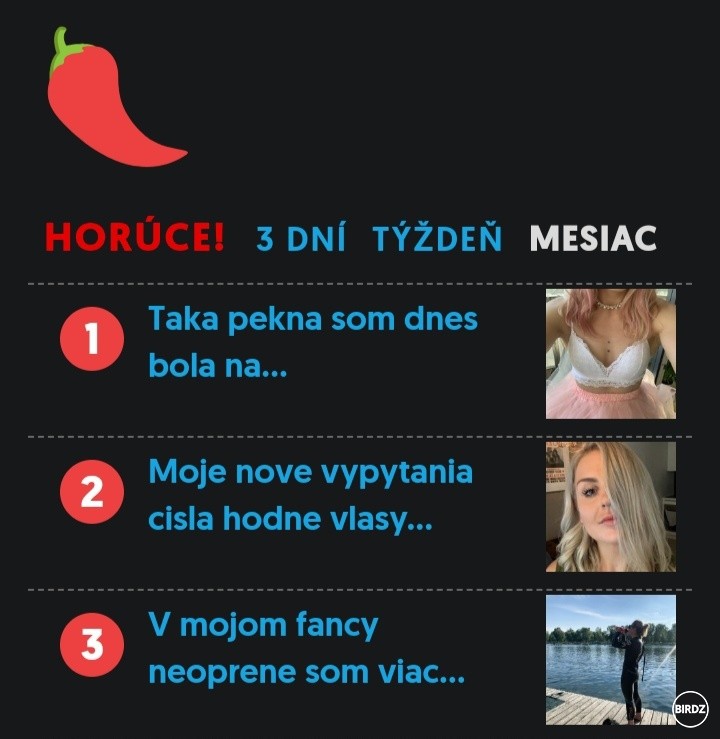Tap the lake photo thumbnail of third post

point(610,659)
